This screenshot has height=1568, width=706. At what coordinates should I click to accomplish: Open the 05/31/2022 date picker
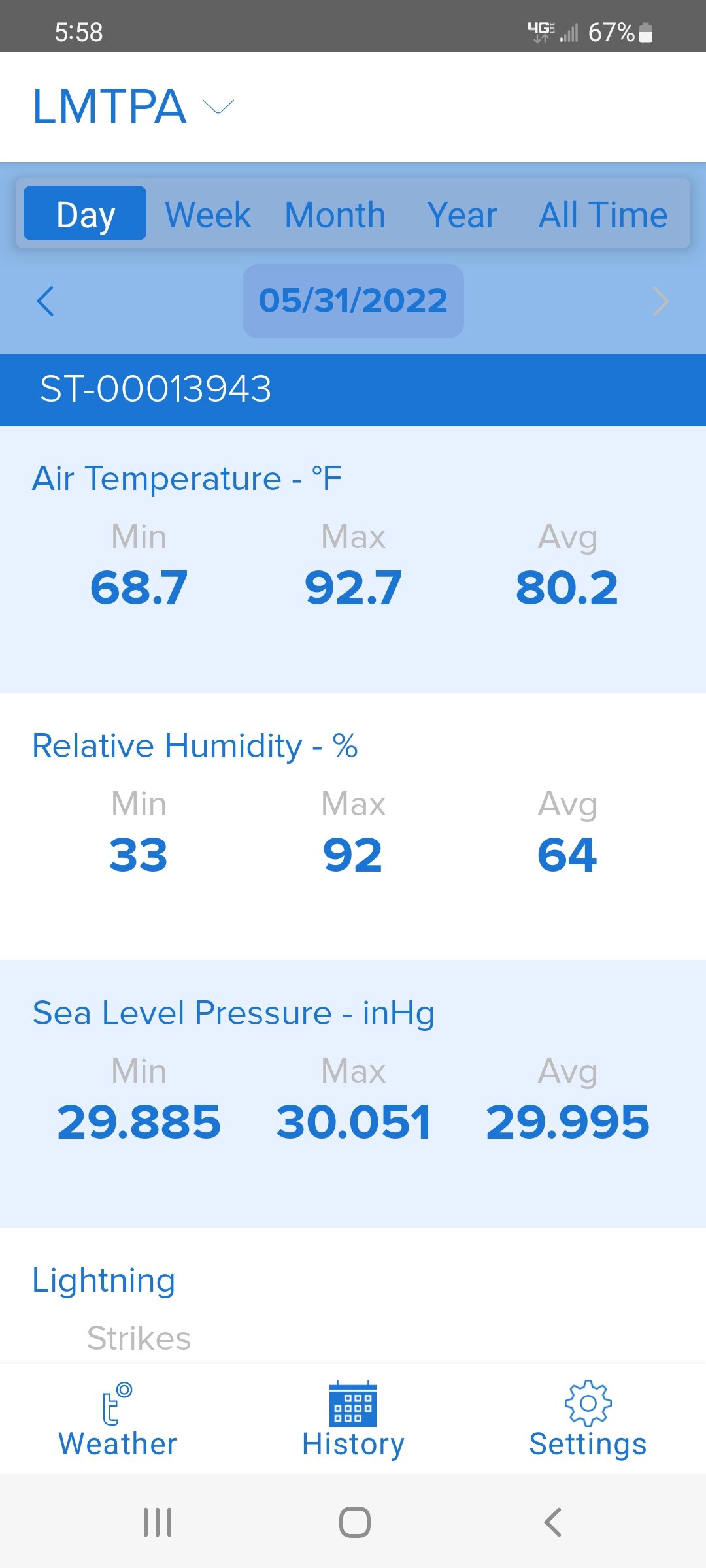tap(353, 301)
